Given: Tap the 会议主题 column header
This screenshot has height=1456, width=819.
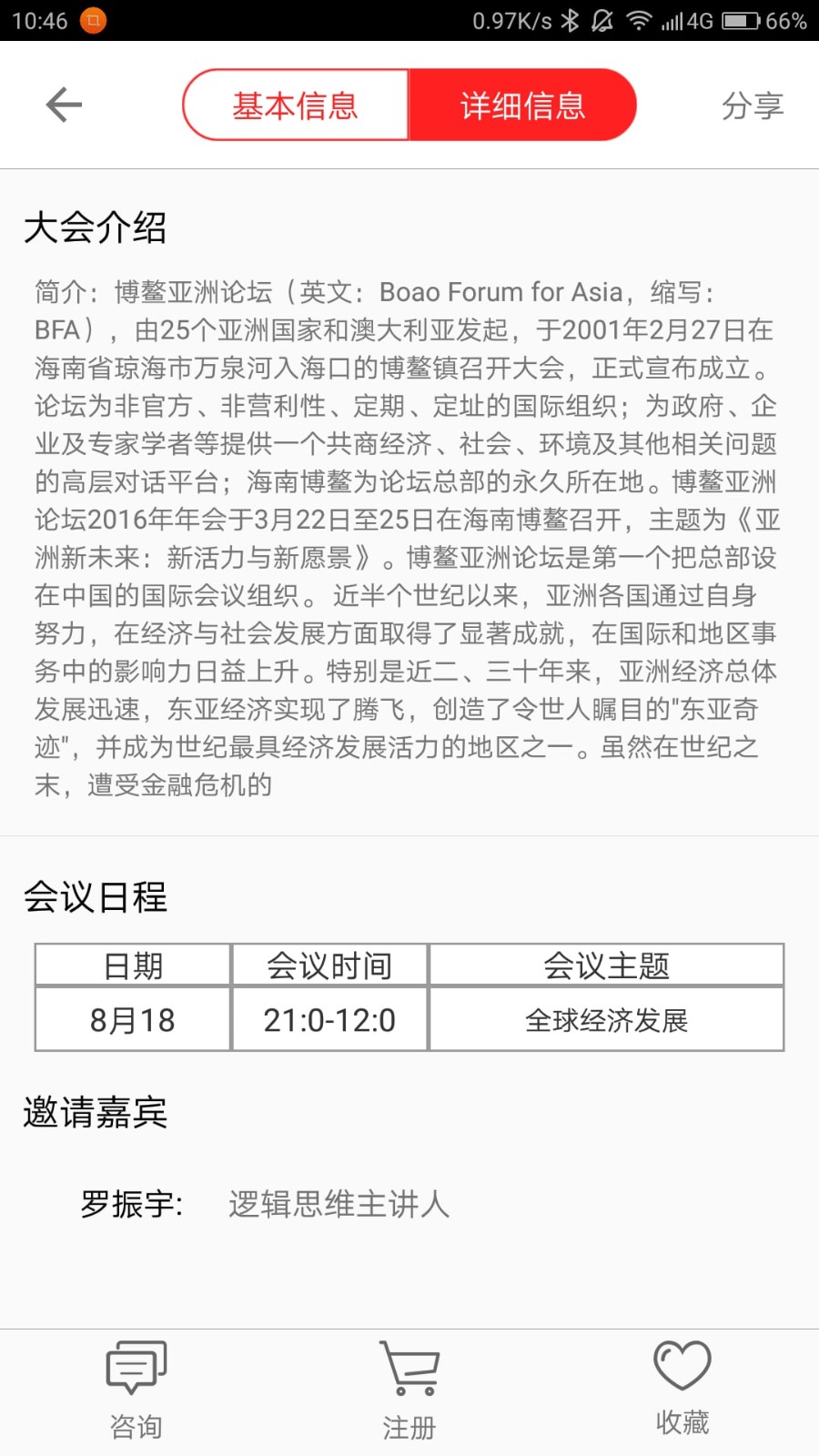Looking at the screenshot, I should 606,965.
